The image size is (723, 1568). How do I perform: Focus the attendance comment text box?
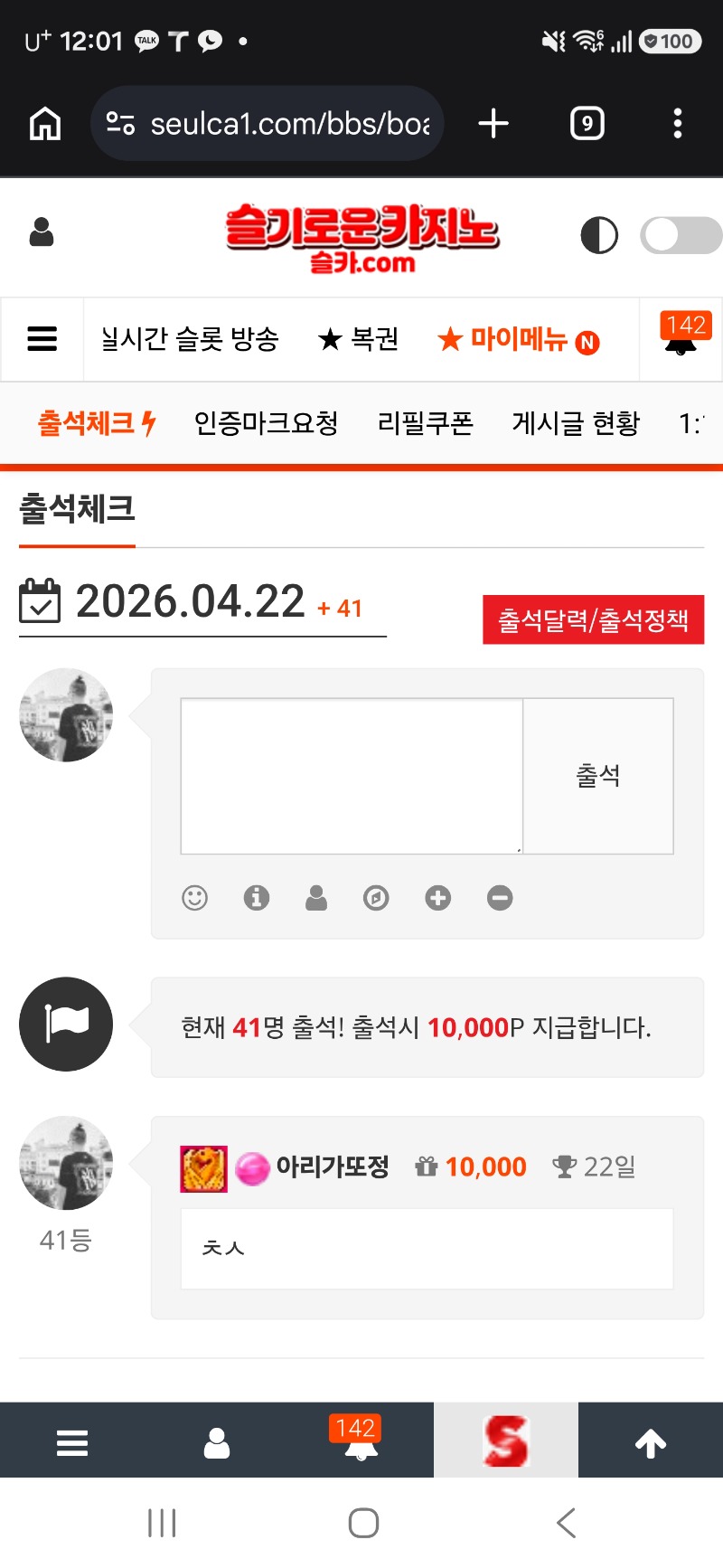(x=352, y=776)
